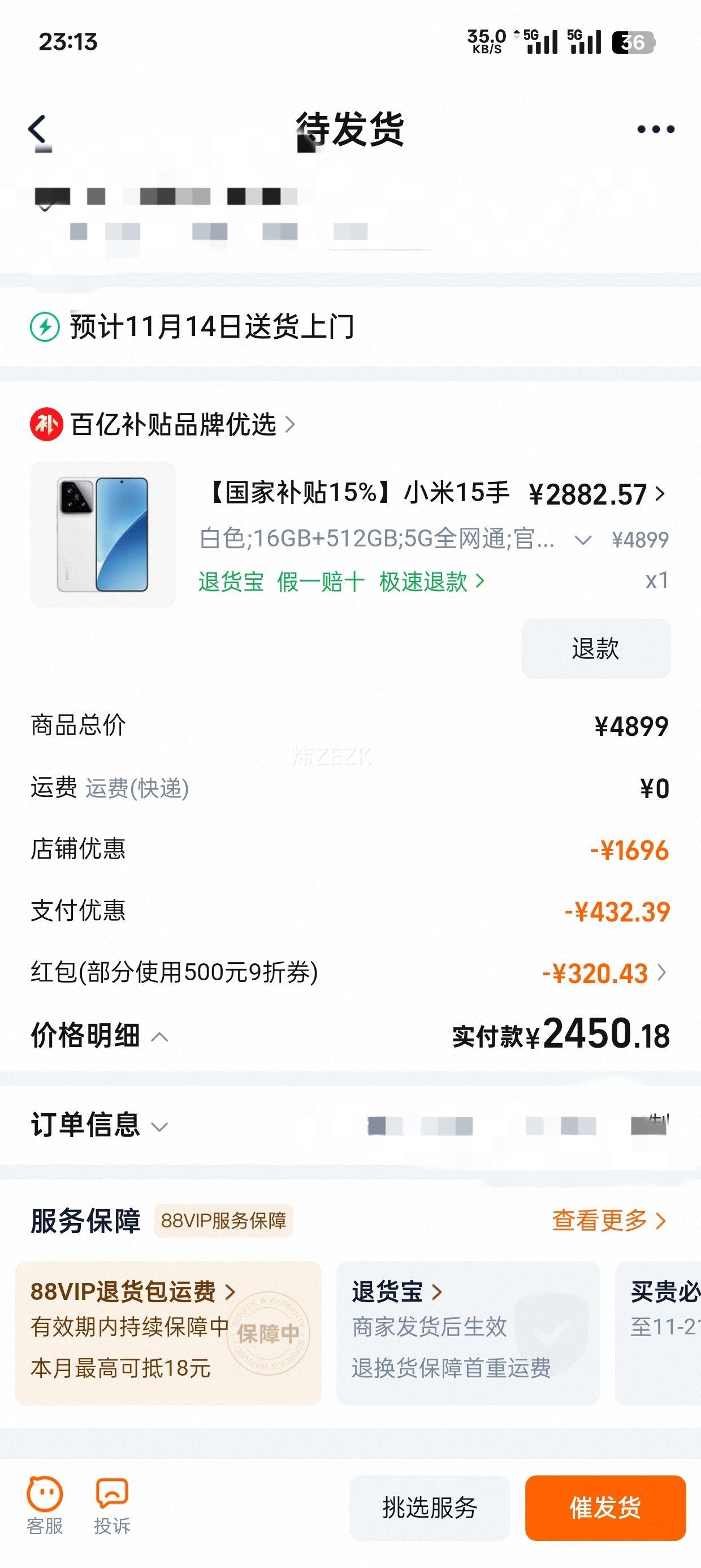Click the red 补 subsidy badge
The height and width of the screenshot is (1568, 701).
pos(46,426)
